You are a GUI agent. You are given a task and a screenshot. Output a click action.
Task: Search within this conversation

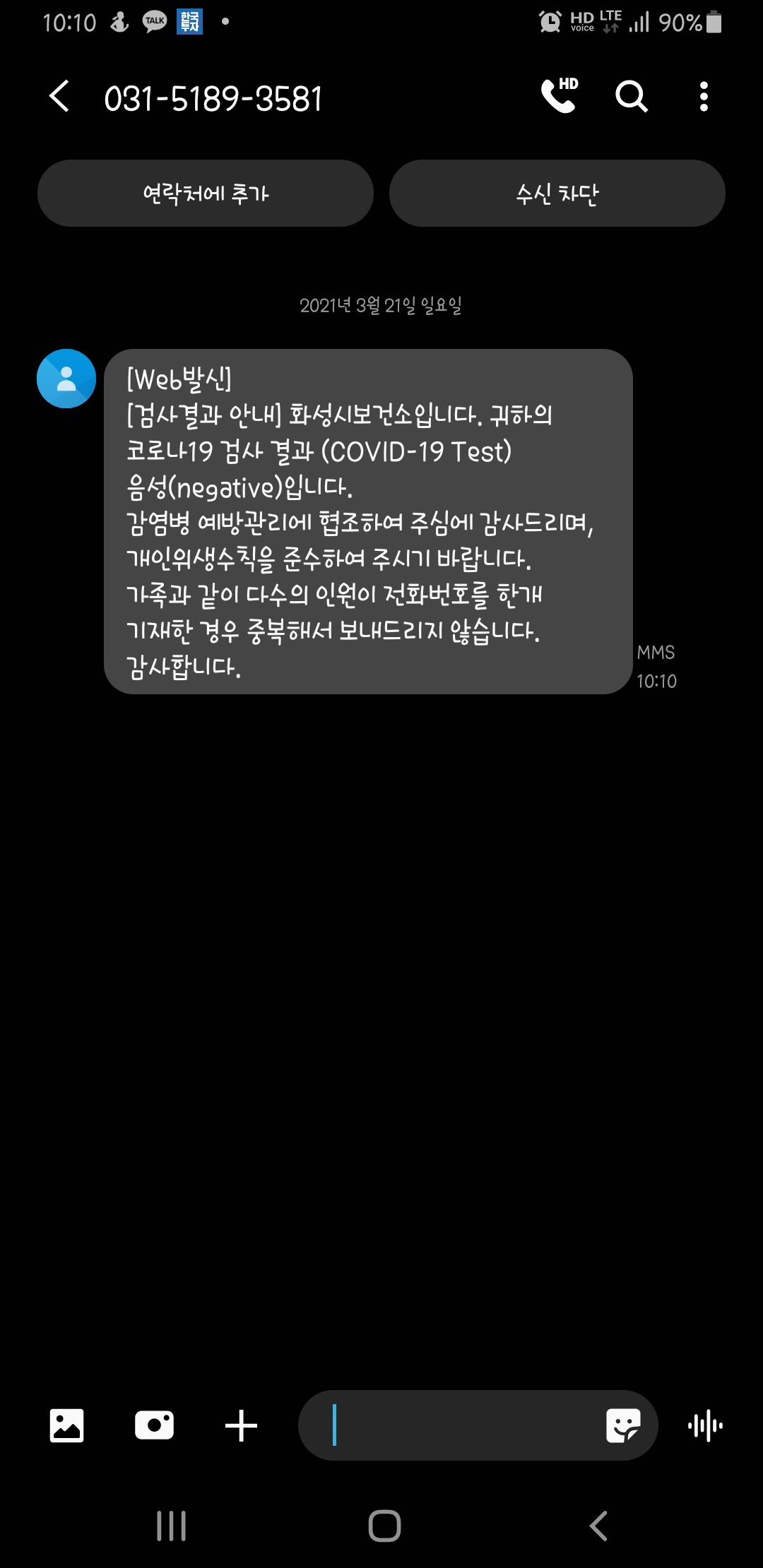point(631,97)
